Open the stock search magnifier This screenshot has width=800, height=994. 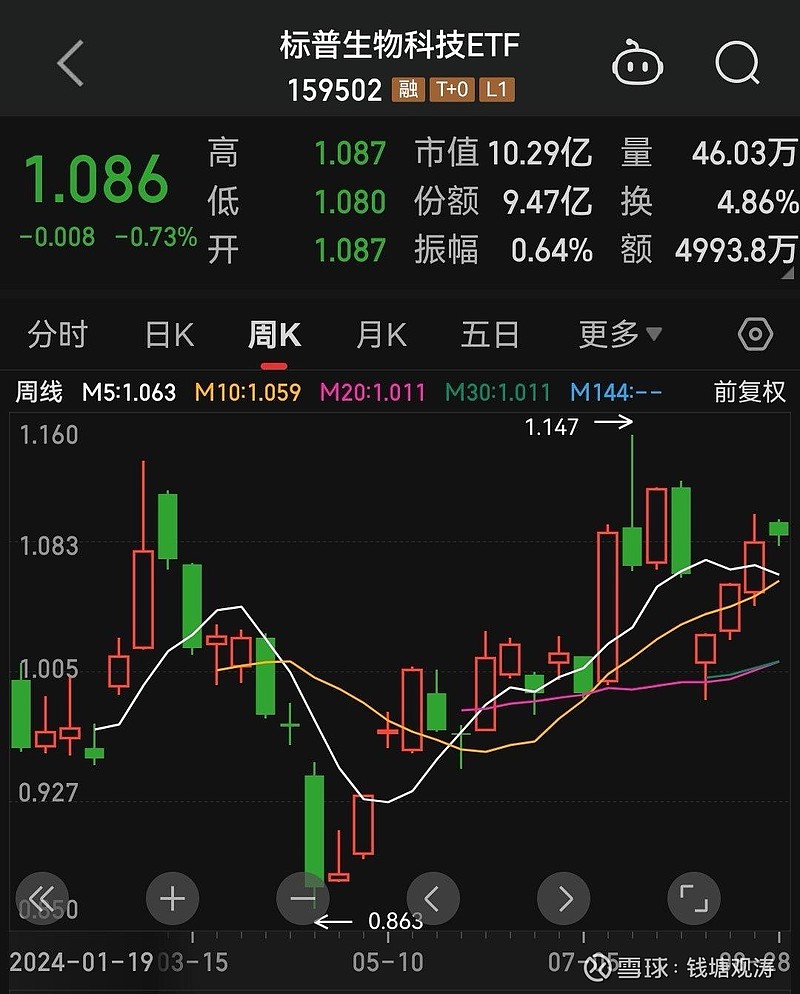point(737,62)
